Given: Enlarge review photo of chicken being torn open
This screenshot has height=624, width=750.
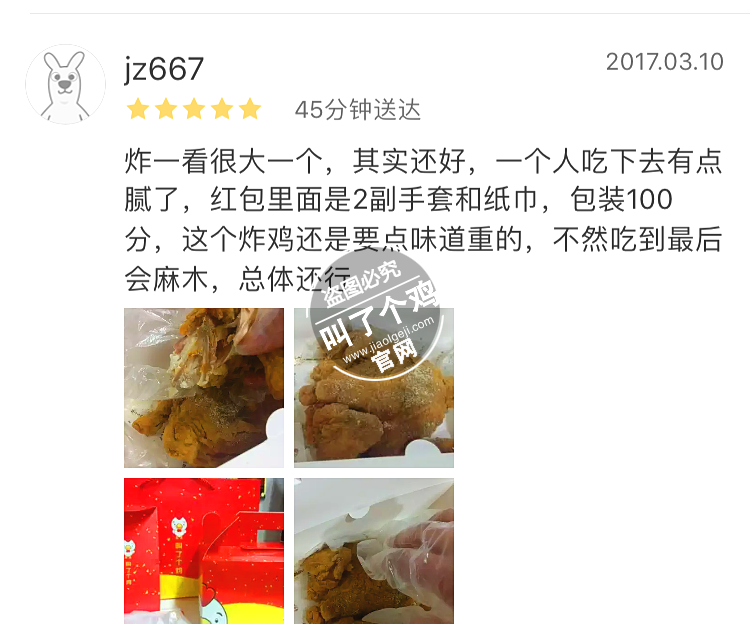Looking at the screenshot, I should point(203,388).
